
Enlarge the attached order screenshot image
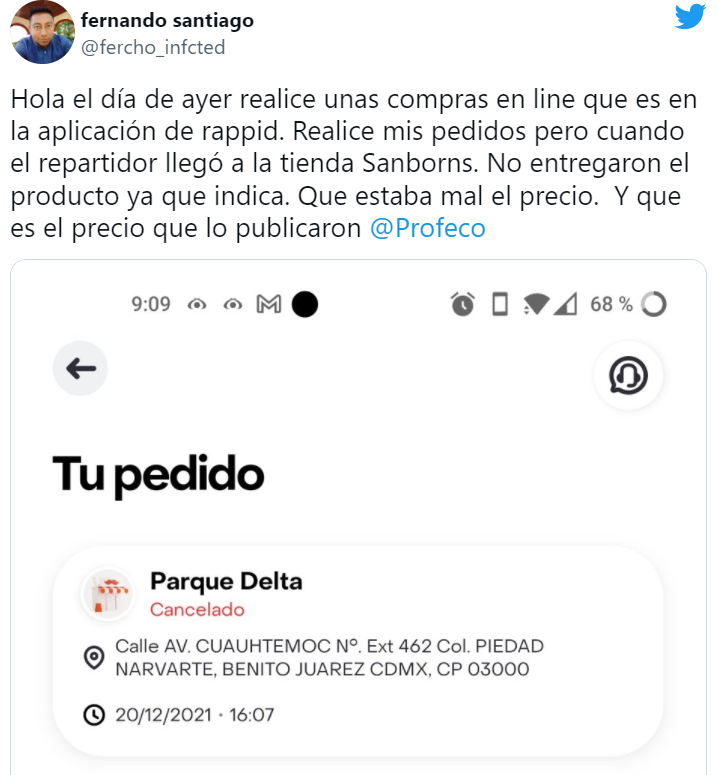pos(358,520)
